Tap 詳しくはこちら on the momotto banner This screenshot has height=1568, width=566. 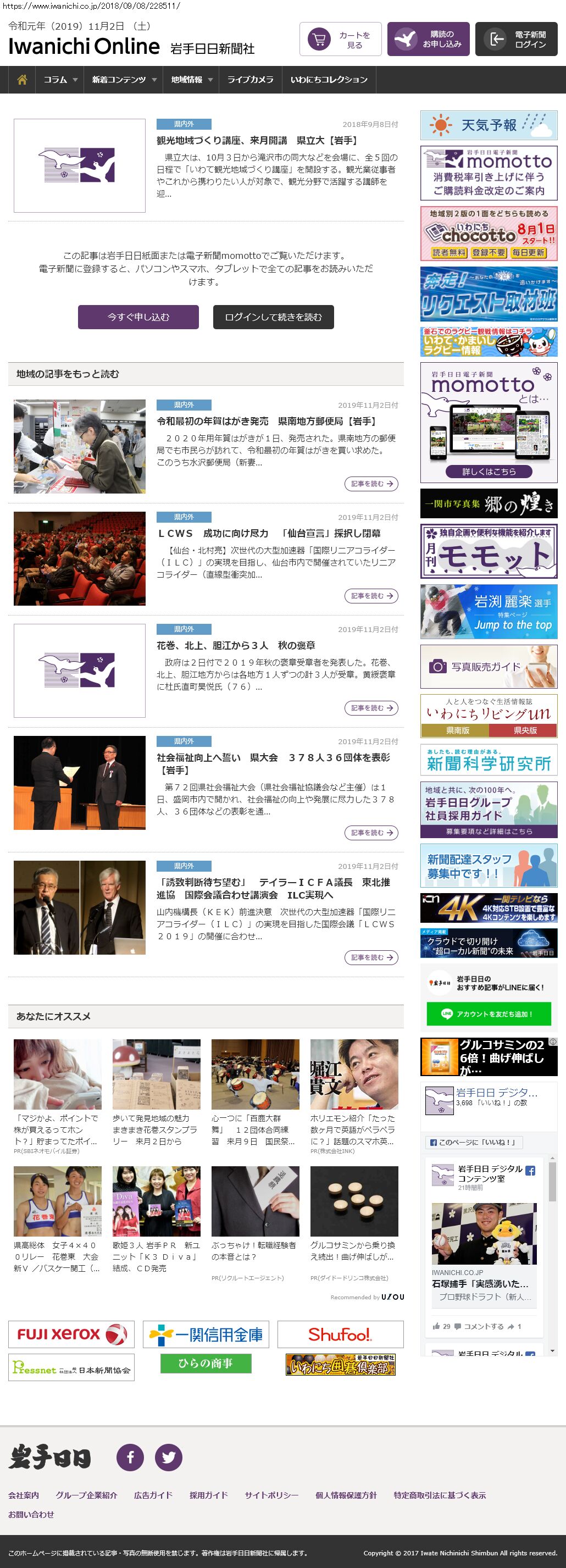[489, 471]
